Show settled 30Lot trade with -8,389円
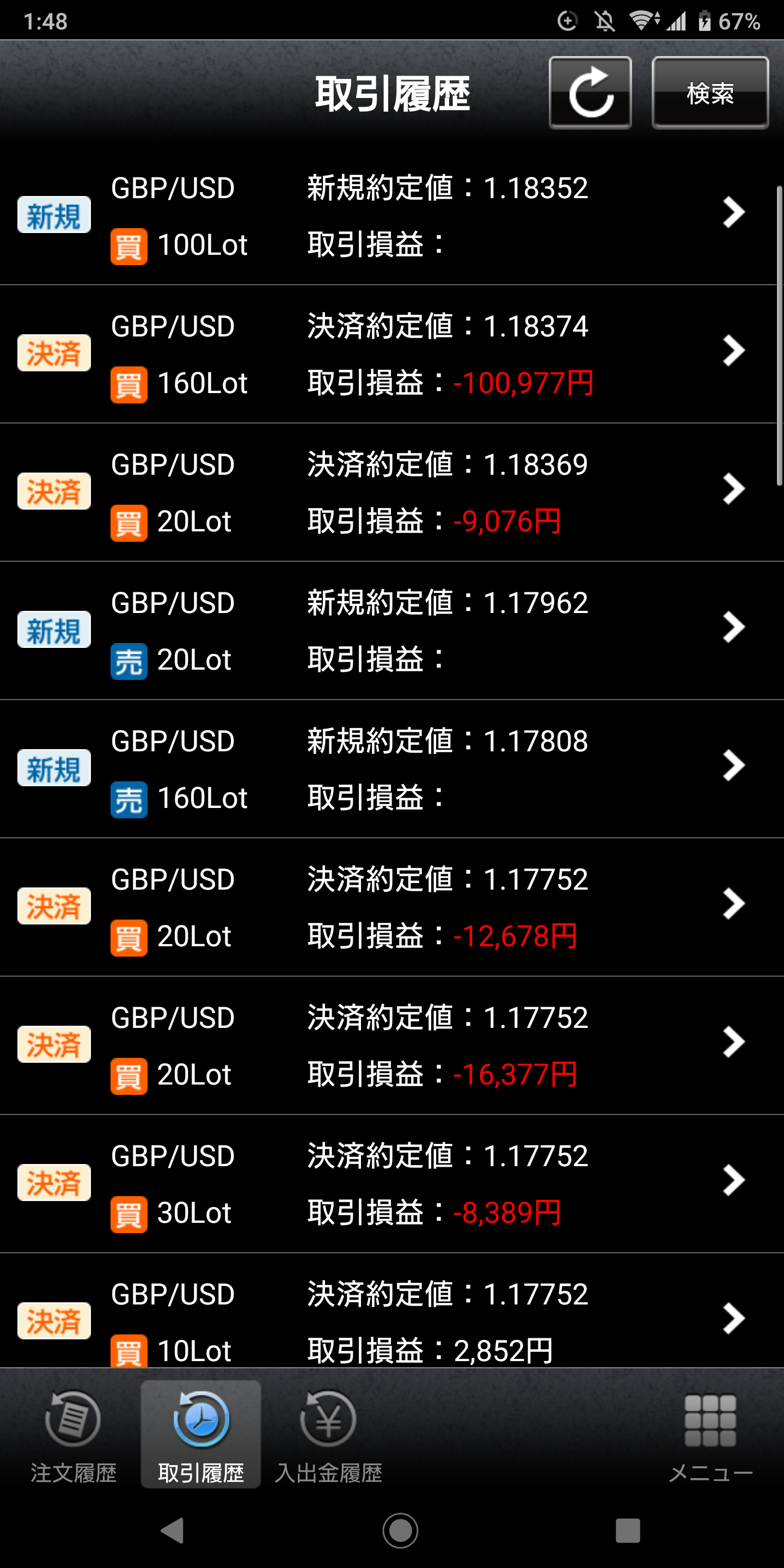This screenshot has height=1568, width=784. coord(390,1183)
